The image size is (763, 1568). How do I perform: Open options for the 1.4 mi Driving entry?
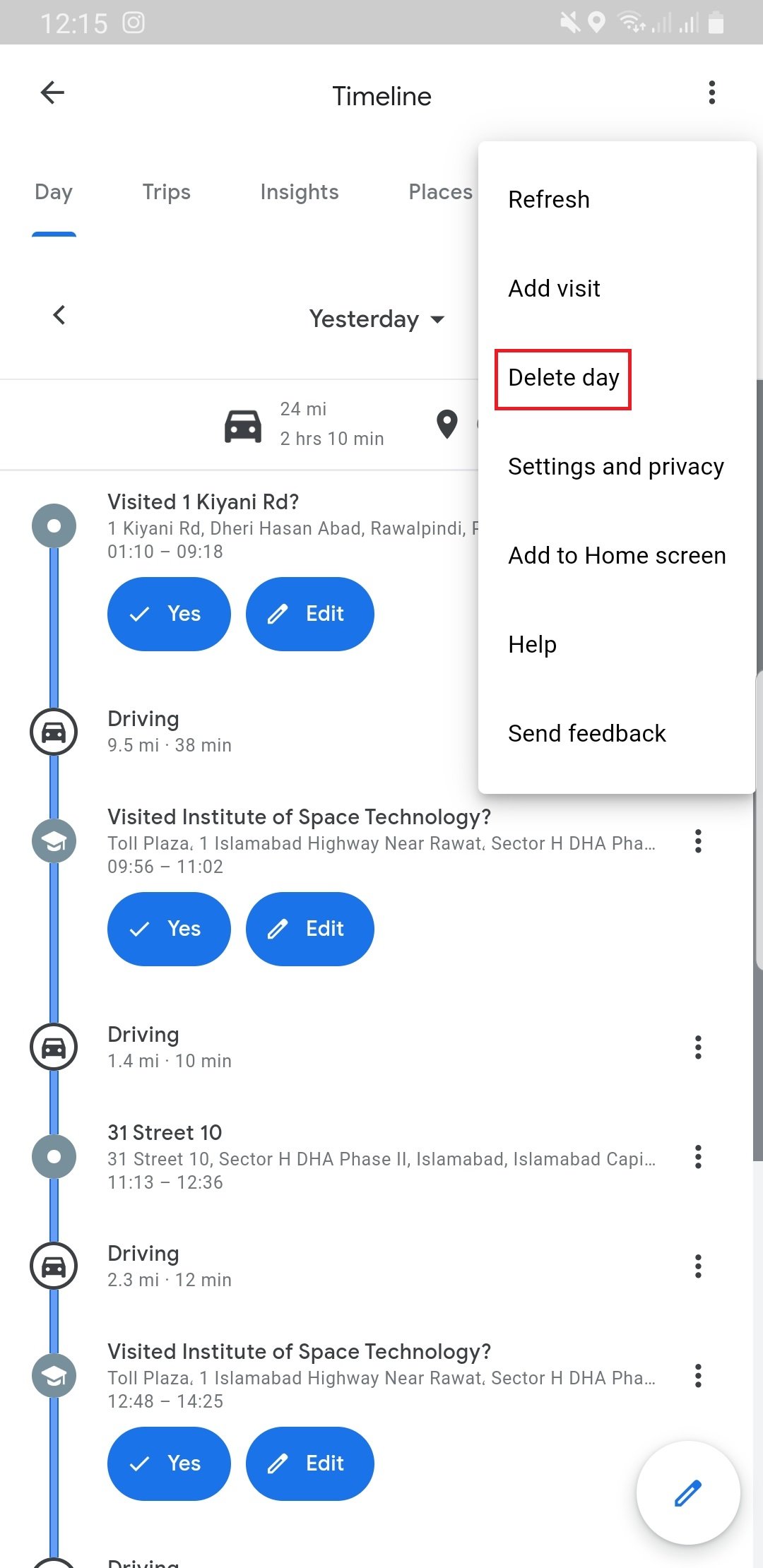pos(698,1047)
